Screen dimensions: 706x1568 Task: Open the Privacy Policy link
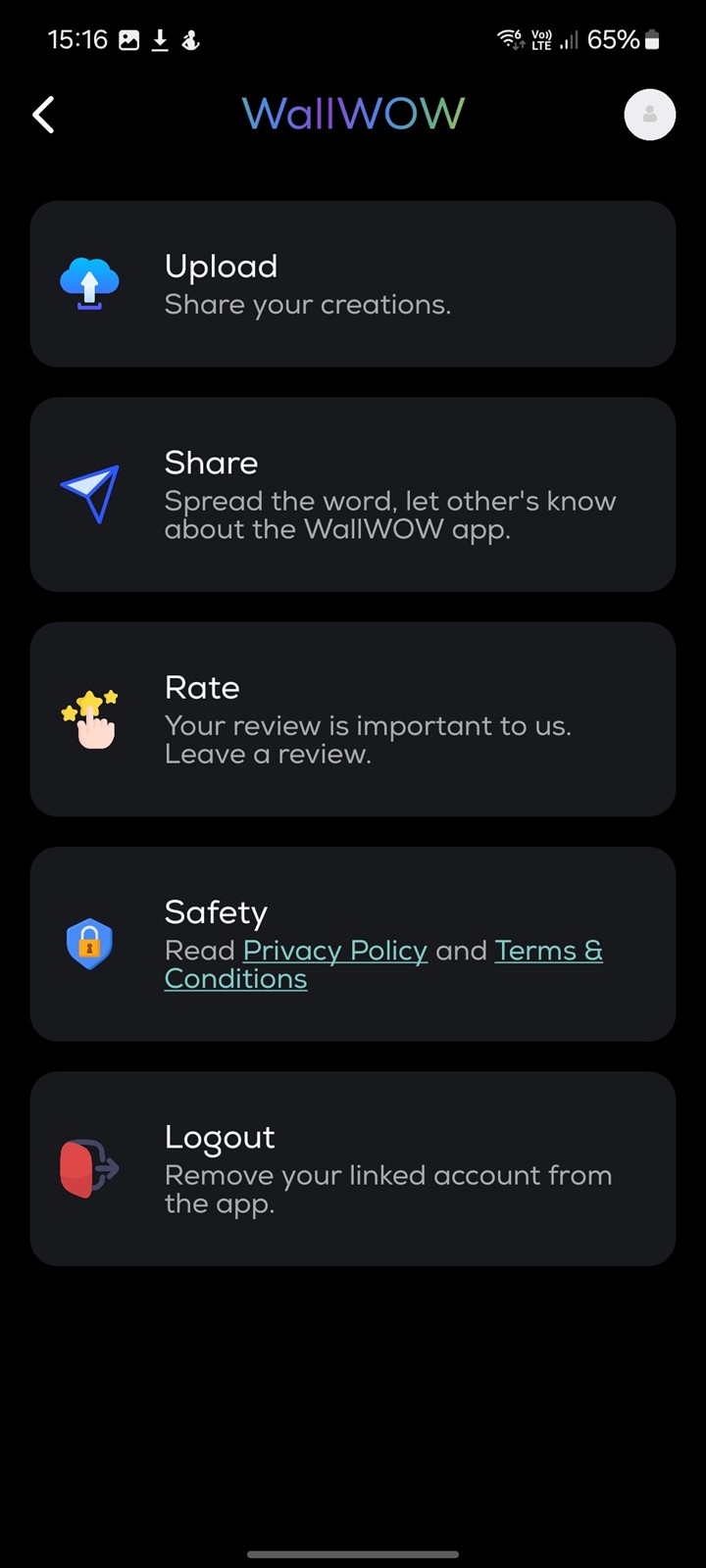point(335,951)
